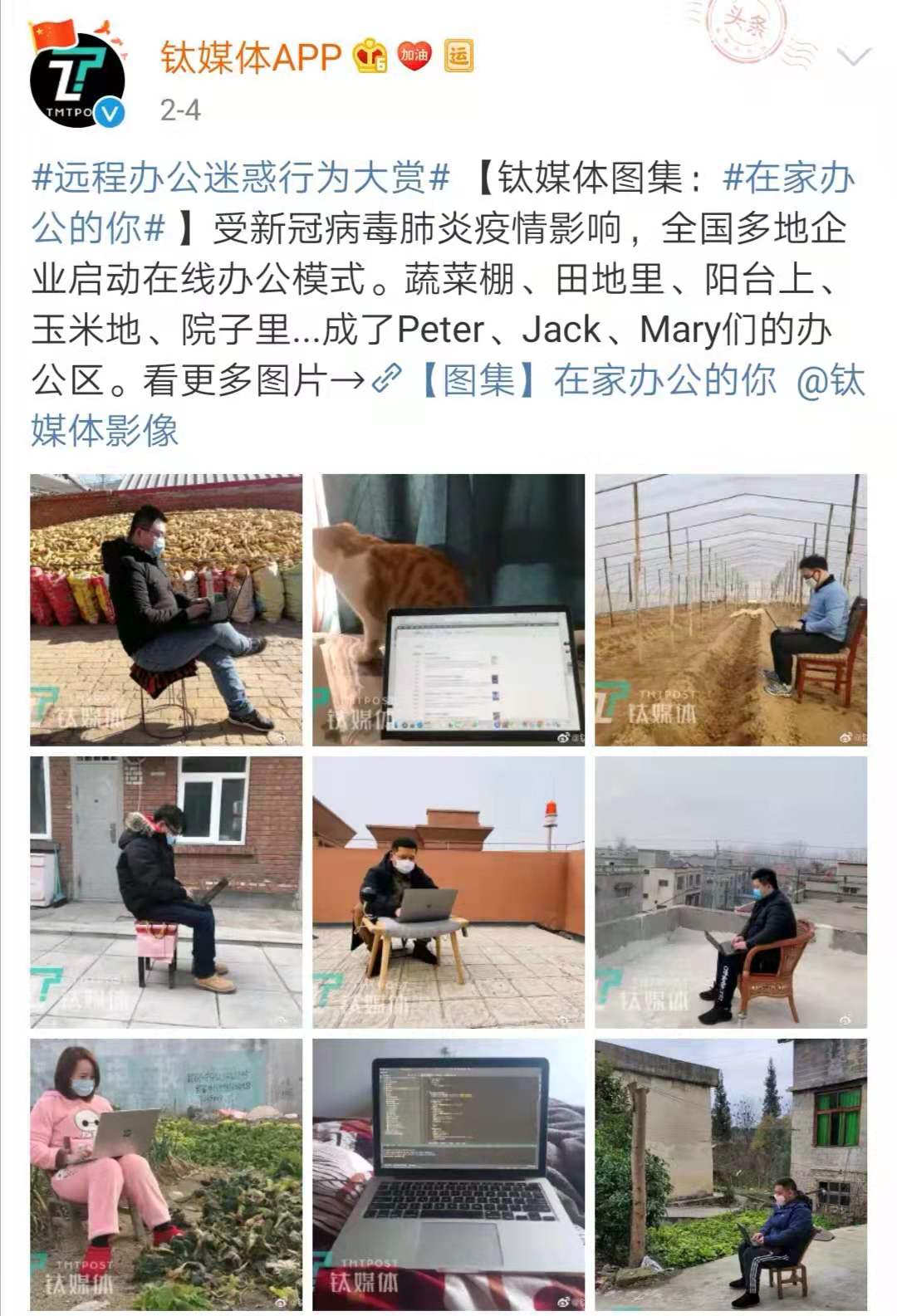View photo of orange cat by laptop
The image size is (897, 1316).
(448, 610)
